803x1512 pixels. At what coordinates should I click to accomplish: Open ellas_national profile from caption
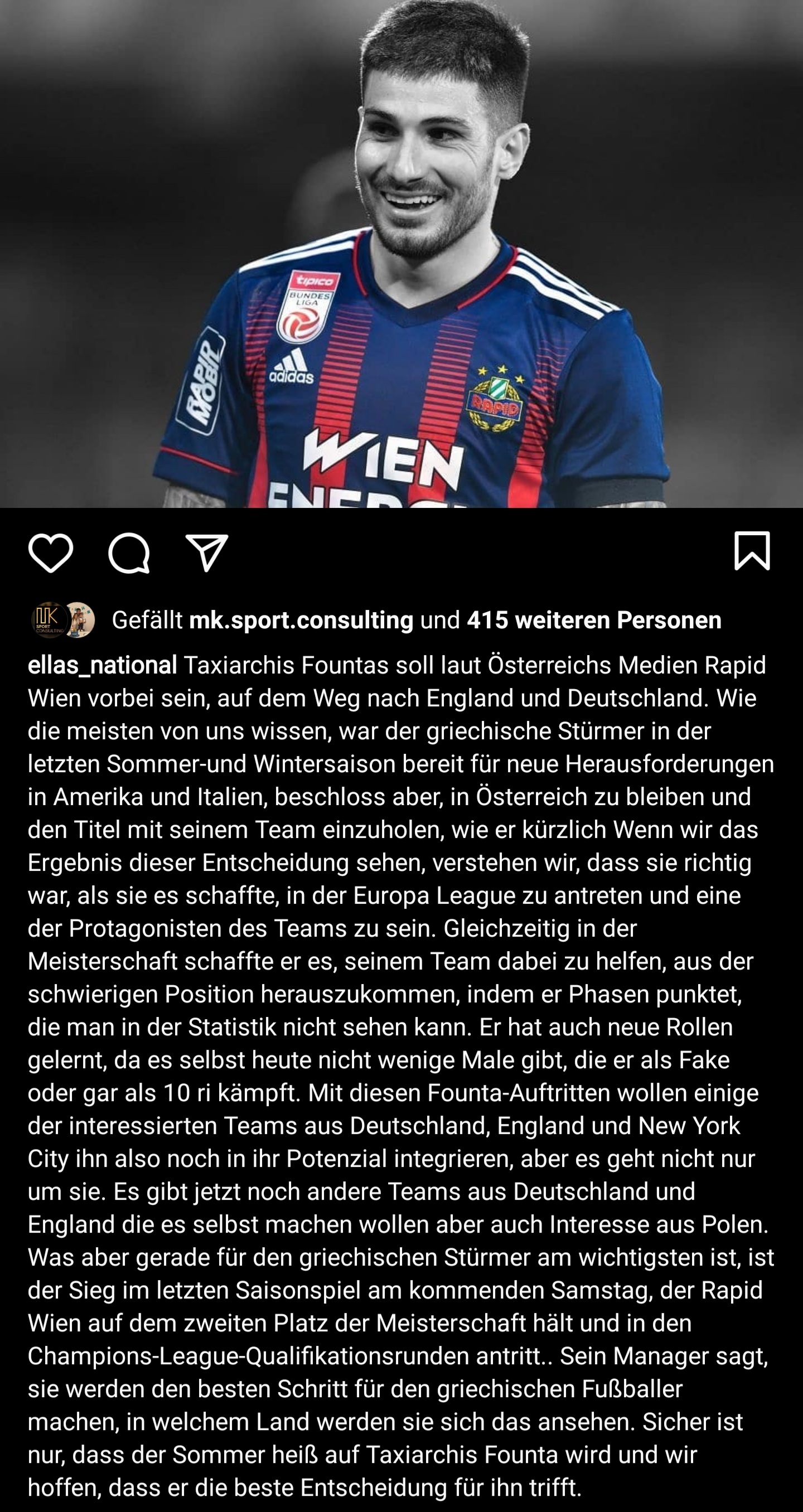click(103, 666)
